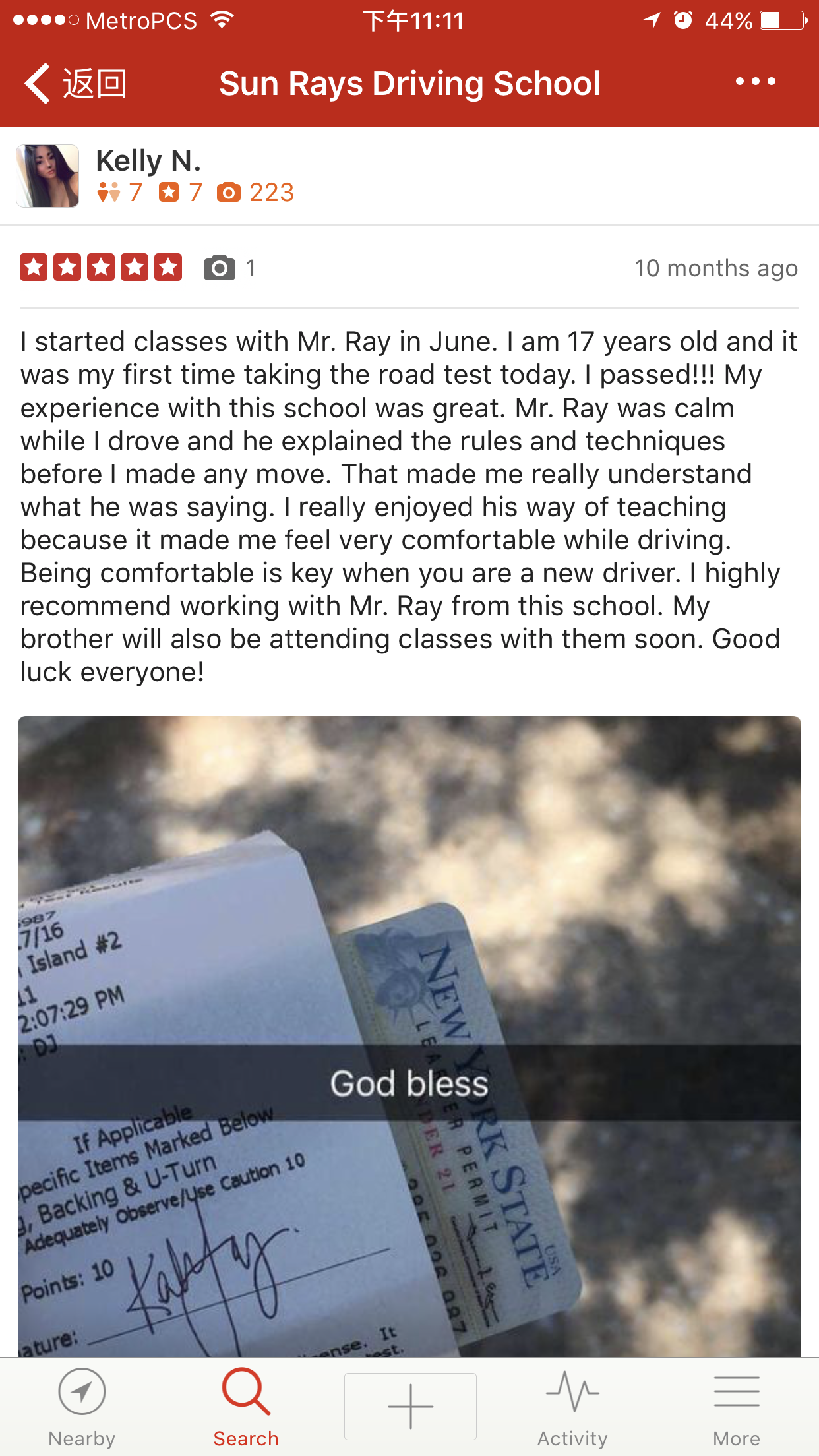This screenshot has height=1456, width=819.
Task: Open the three-dot overflow menu
Action: tap(756, 82)
